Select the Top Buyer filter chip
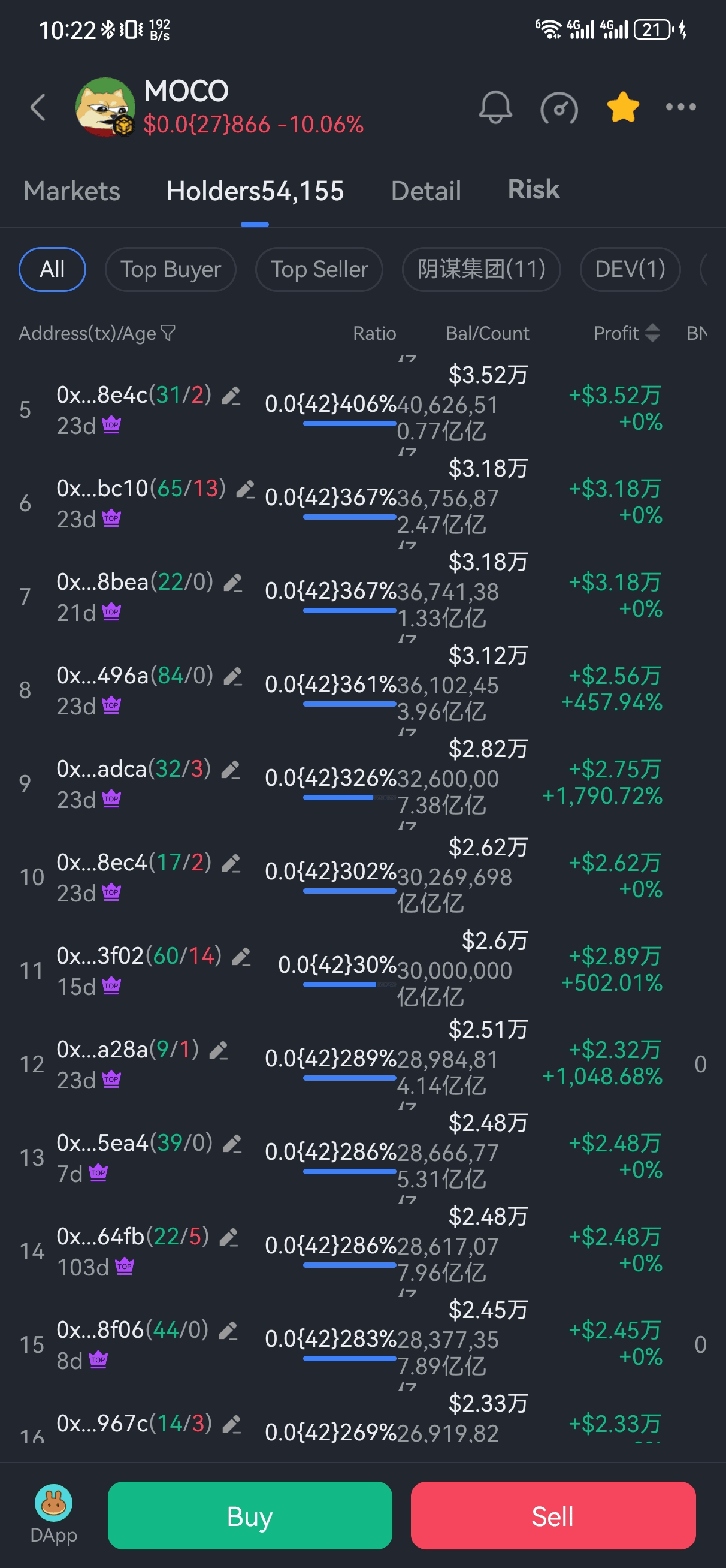Image resolution: width=726 pixels, height=1568 pixels. click(x=170, y=269)
